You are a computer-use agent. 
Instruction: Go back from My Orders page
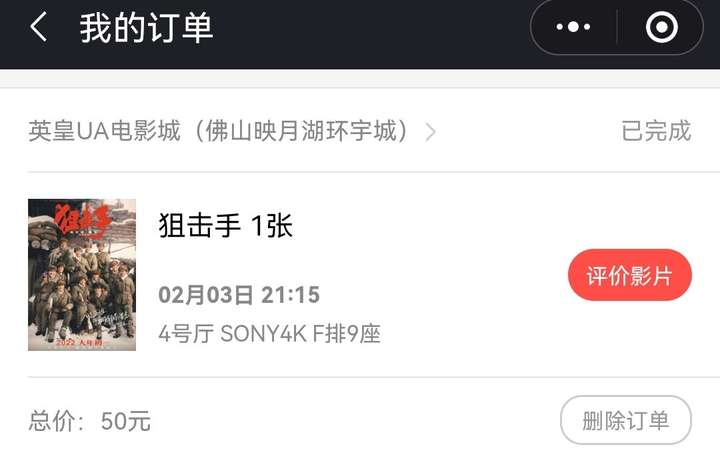tap(38, 28)
